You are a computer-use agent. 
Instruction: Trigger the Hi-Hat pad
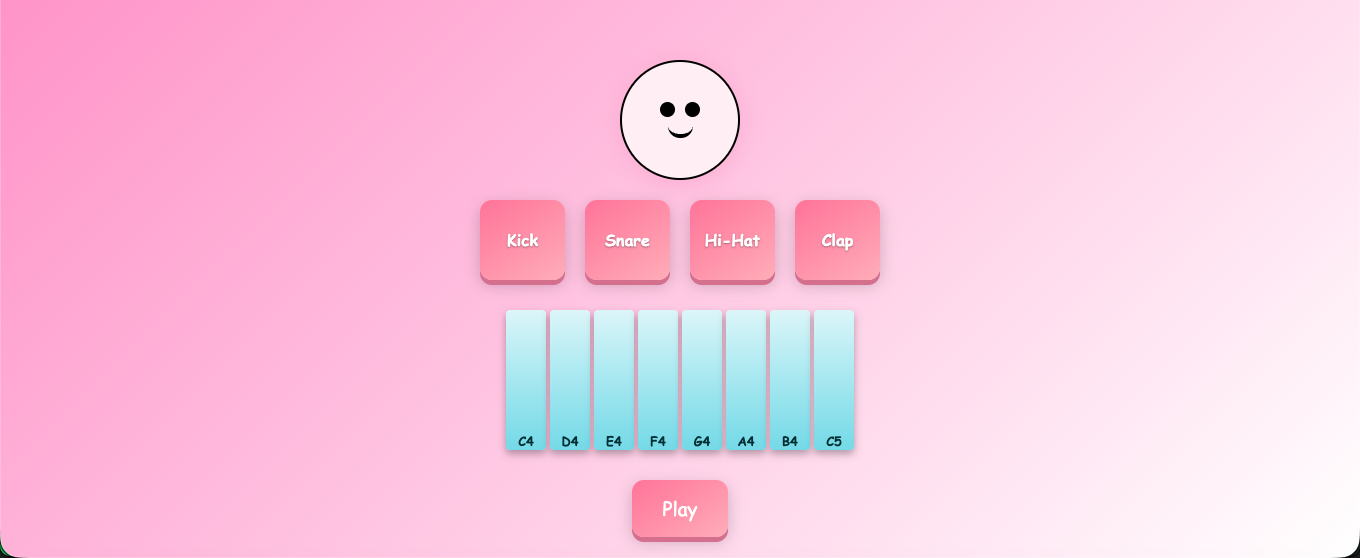tap(732, 240)
